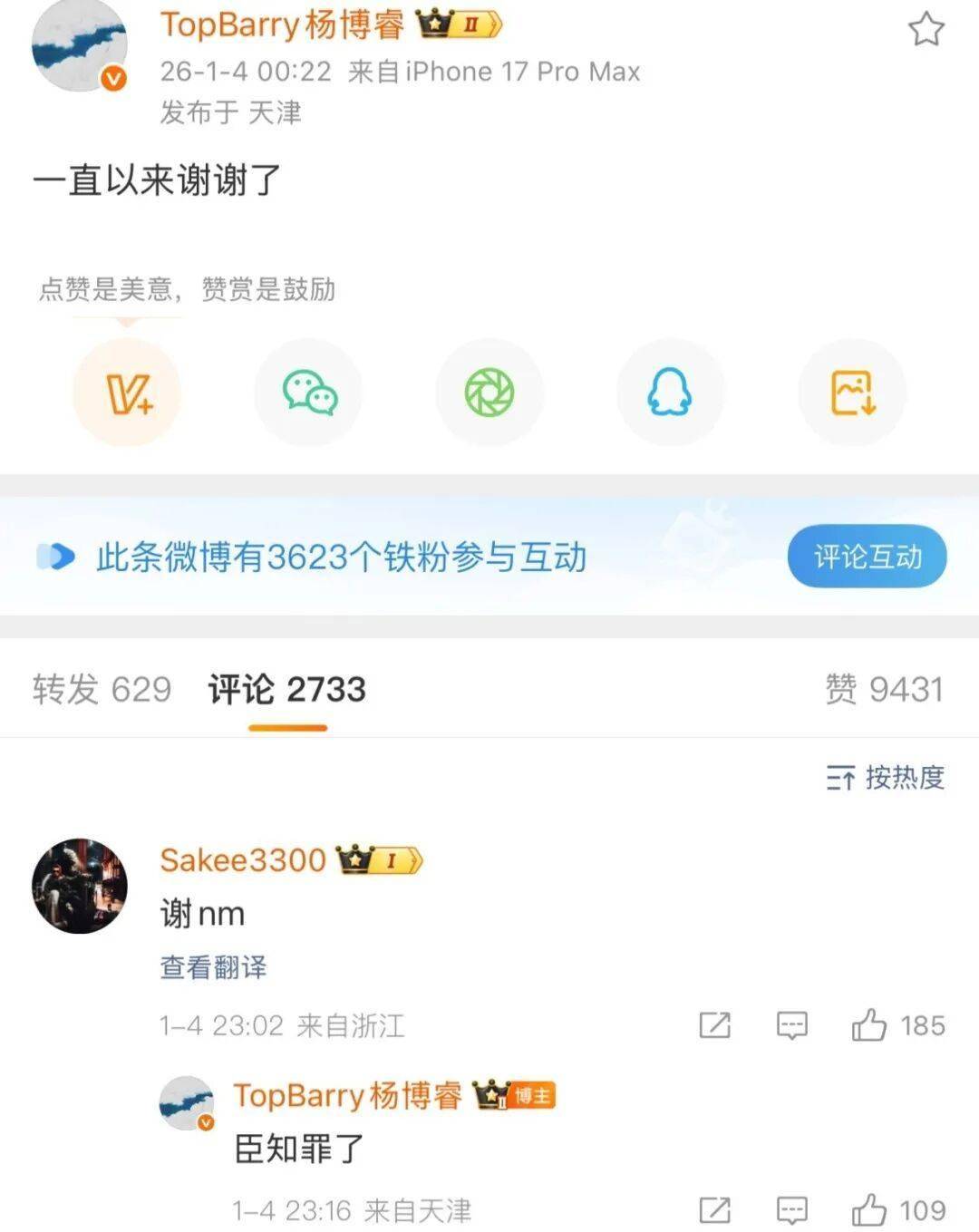979x1232 pixels.
Task: Like Sakee3300's comment showing 185
Action: point(871,1025)
